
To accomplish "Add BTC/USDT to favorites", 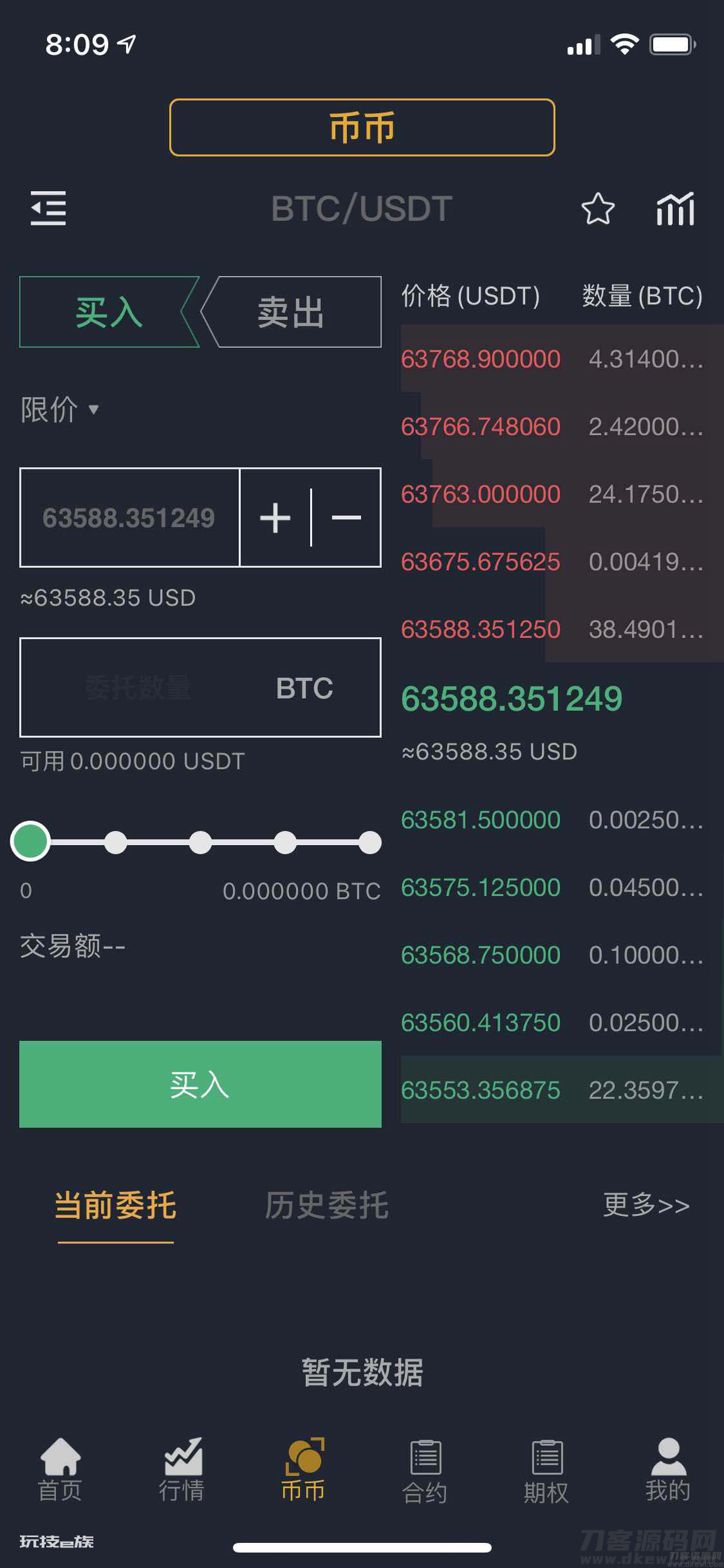I will tap(598, 209).
